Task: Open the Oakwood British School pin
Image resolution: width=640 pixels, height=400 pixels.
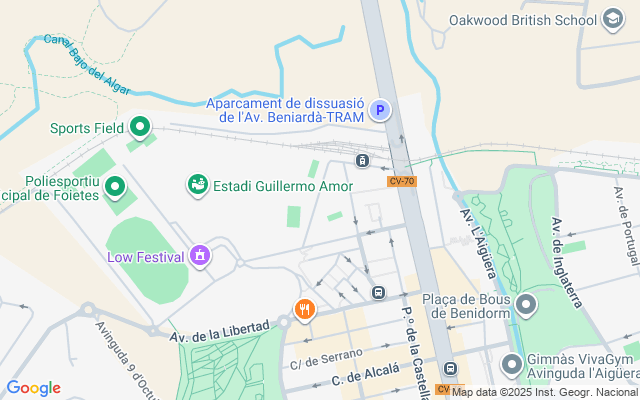Action: tap(613, 19)
